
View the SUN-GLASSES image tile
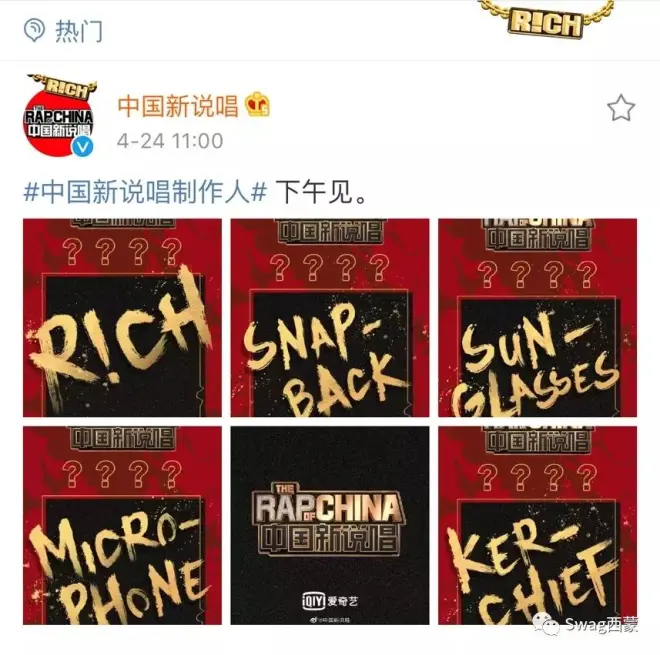click(x=537, y=317)
